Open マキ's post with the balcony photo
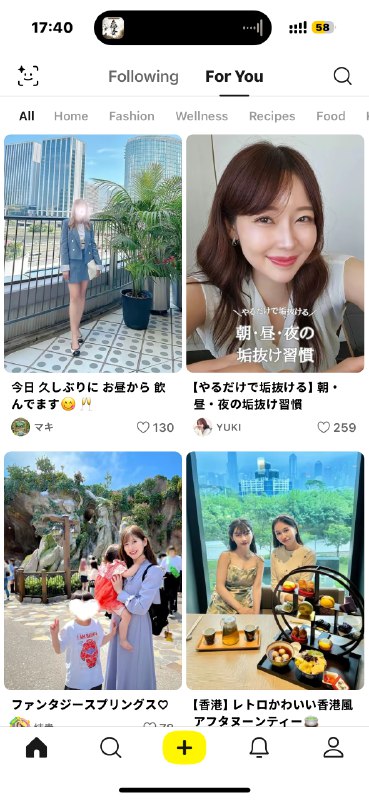 coord(93,254)
